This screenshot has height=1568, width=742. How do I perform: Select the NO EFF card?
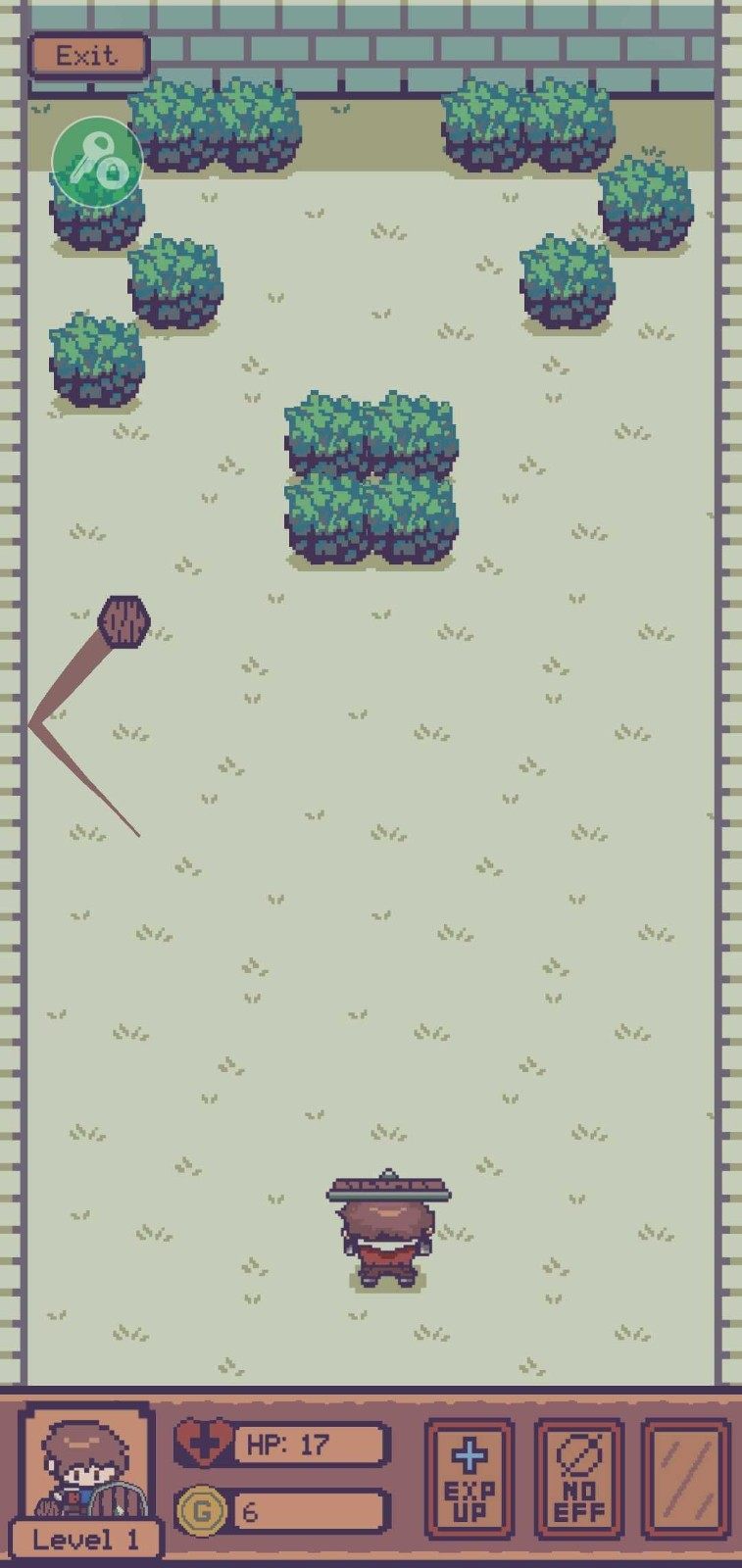click(x=578, y=1481)
